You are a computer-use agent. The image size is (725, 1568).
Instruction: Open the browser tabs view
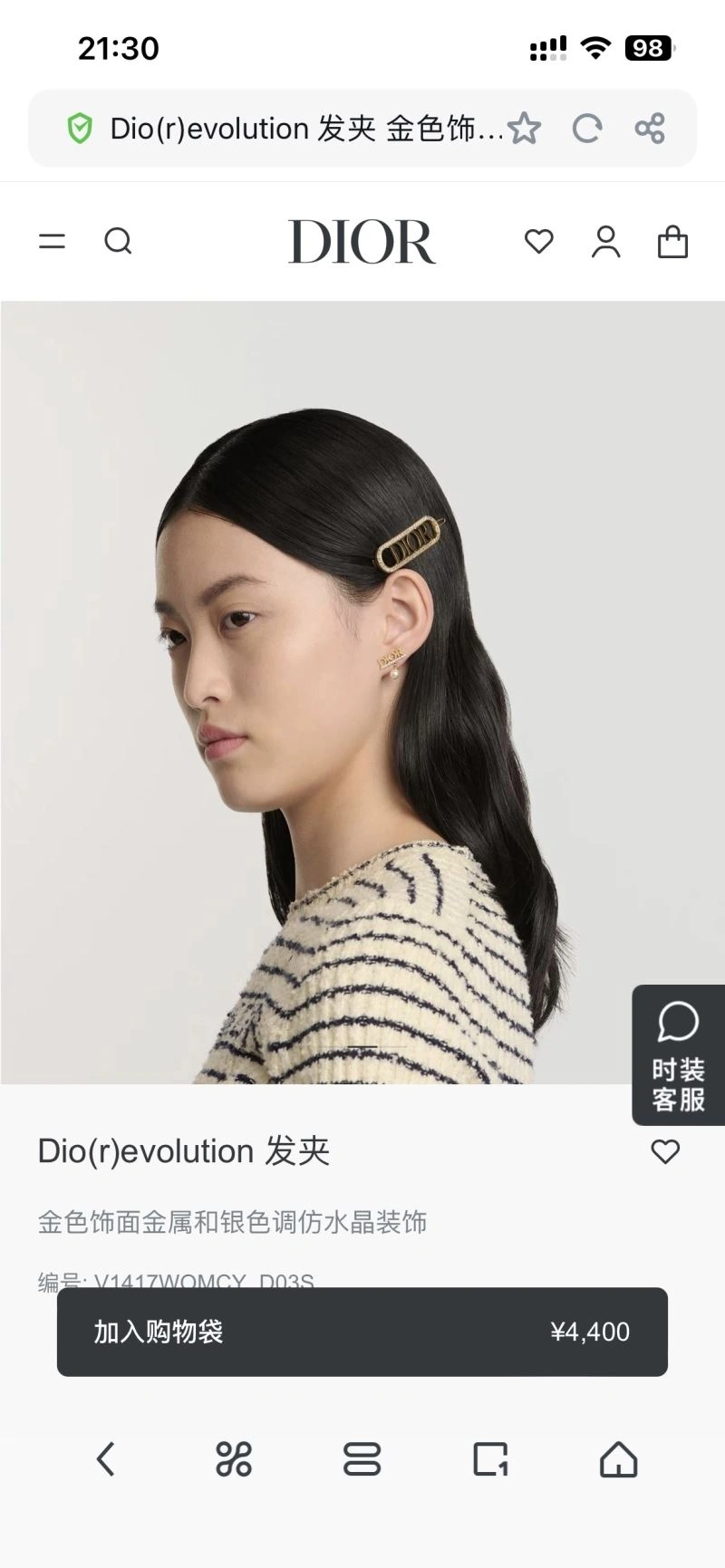pyautogui.click(x=362, y=1459)
